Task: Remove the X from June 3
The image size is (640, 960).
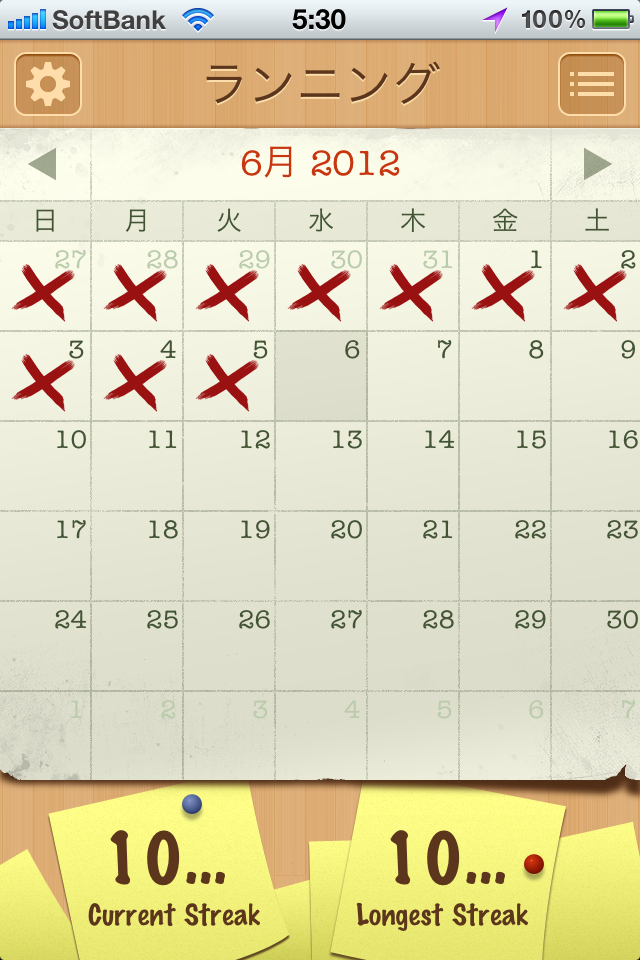Action: click(x=45, y=376)
